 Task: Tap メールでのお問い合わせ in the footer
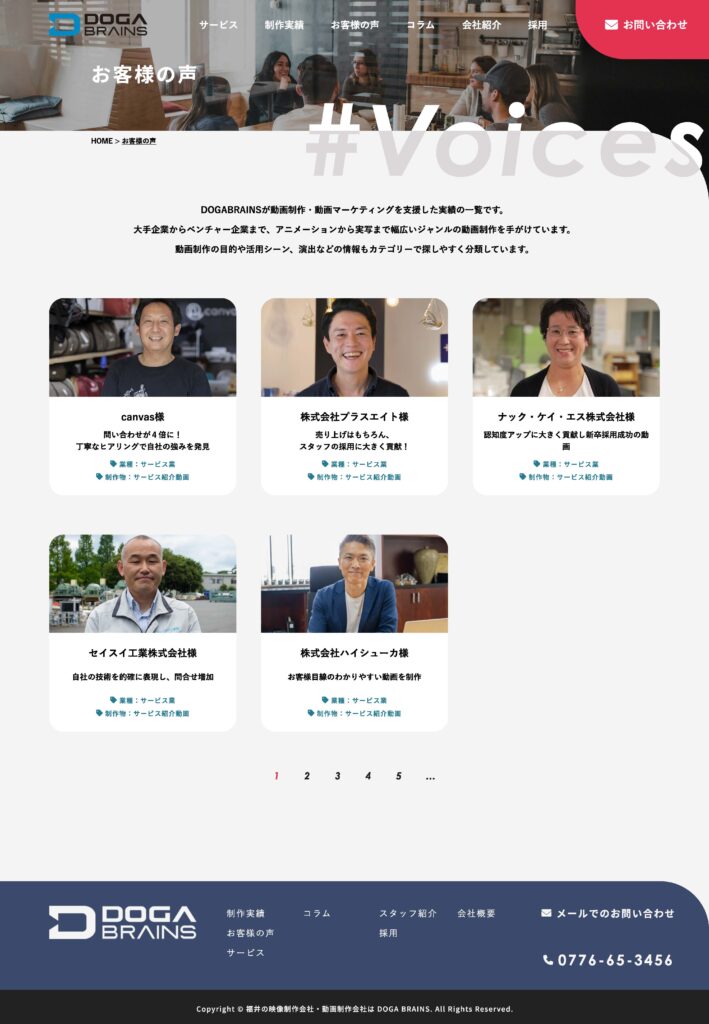607,913
